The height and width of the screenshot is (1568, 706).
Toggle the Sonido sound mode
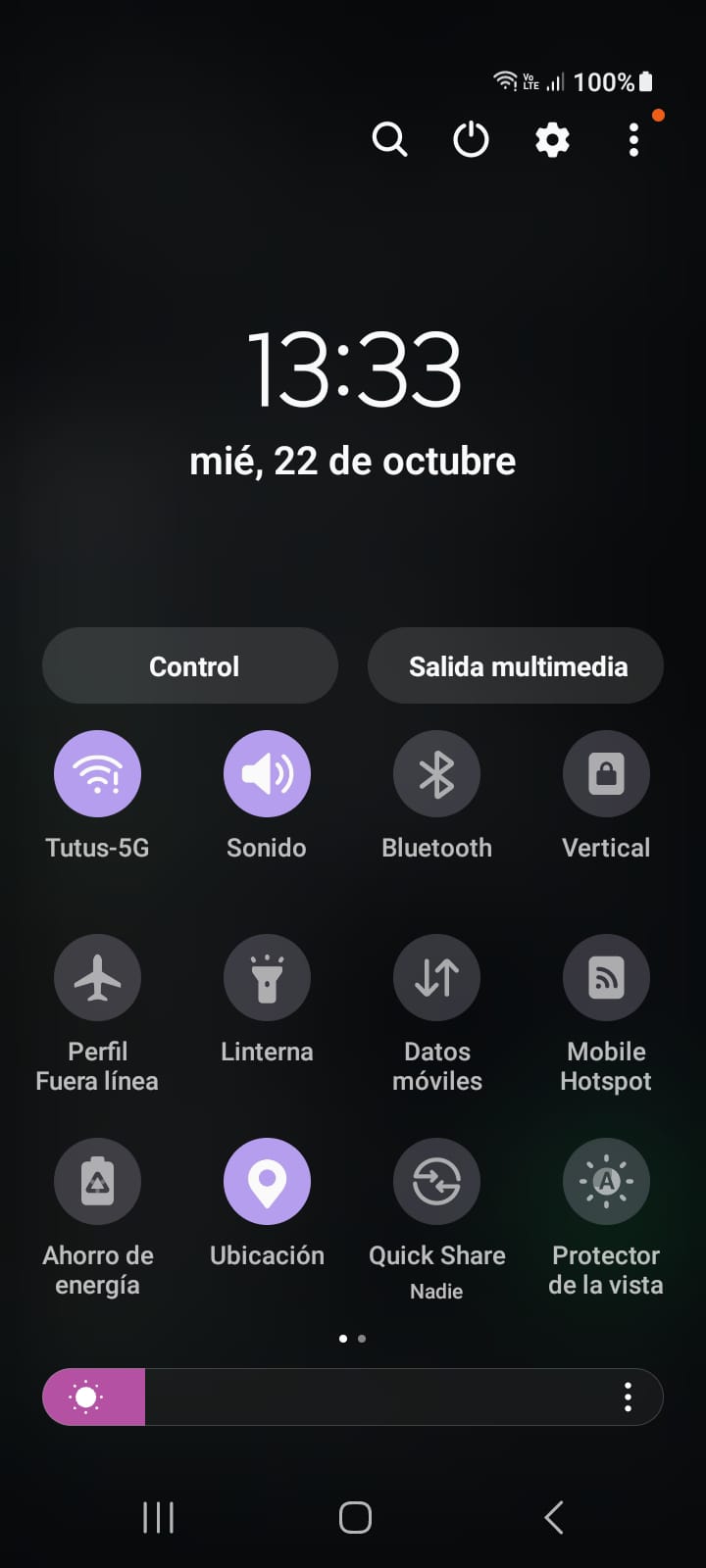pyautogui.click(x=267, y=774)
